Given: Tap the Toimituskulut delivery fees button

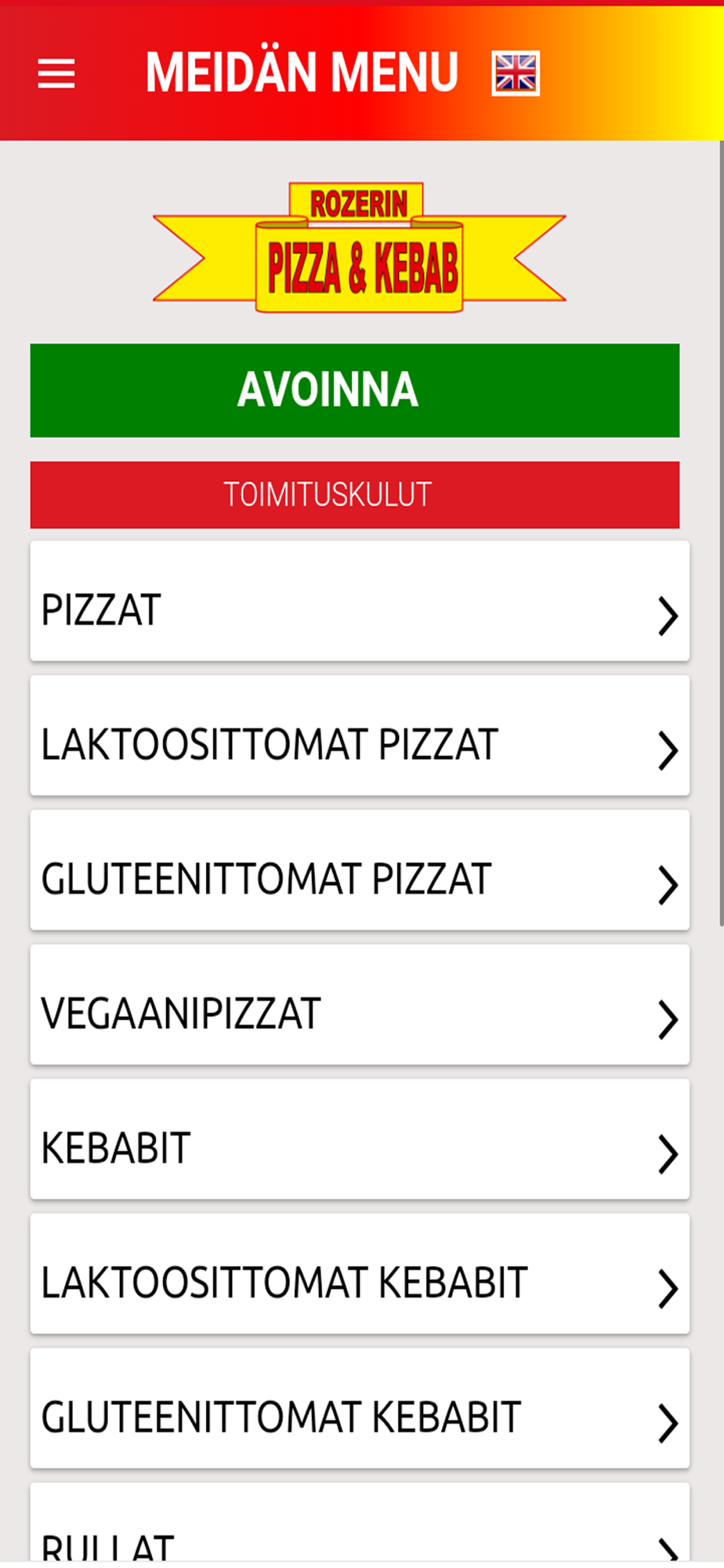Looking at the screenshot, I should click(x=354, y=495).
